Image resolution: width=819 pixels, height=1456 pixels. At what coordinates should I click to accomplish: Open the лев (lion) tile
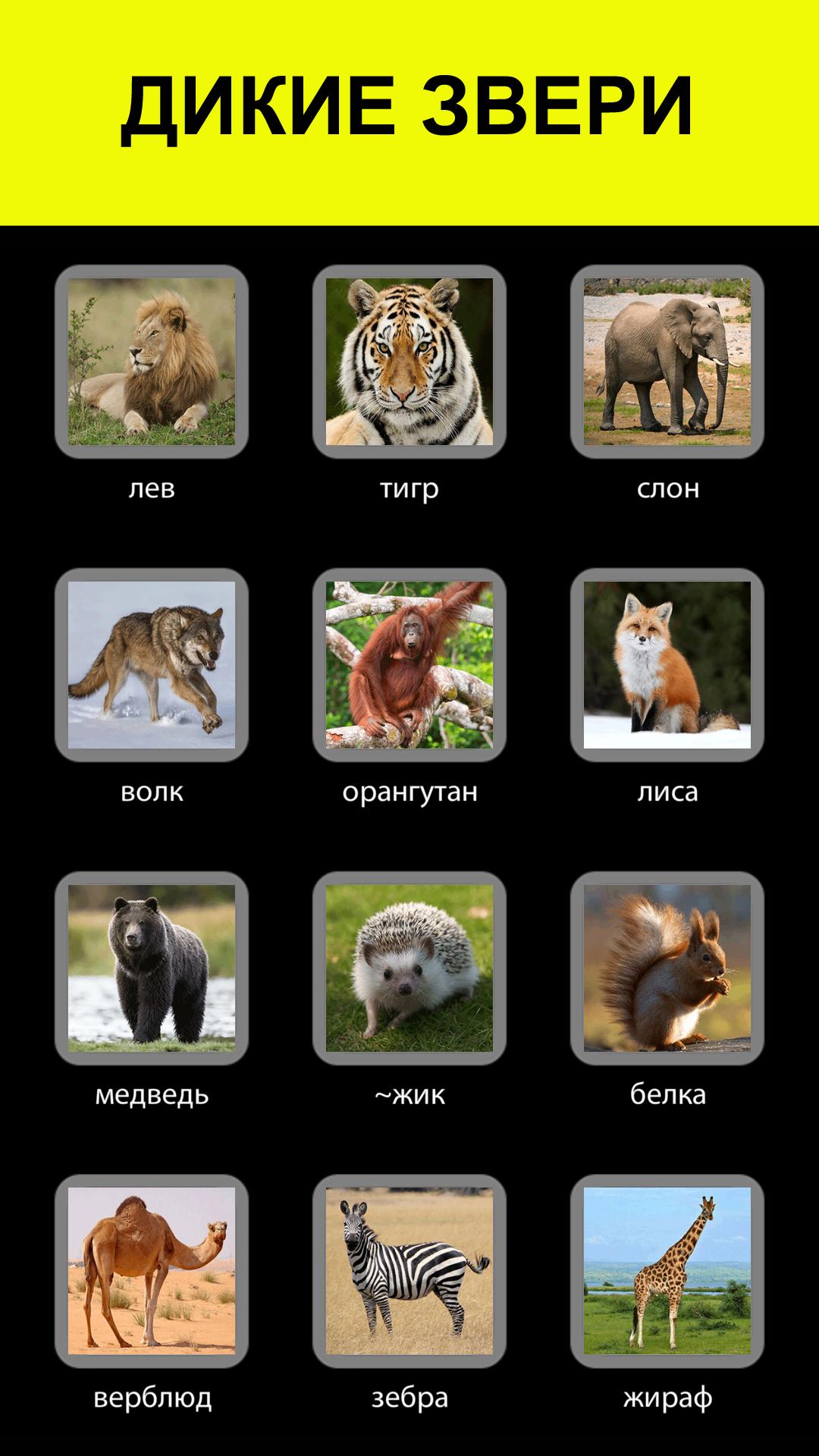pos(152,362)
